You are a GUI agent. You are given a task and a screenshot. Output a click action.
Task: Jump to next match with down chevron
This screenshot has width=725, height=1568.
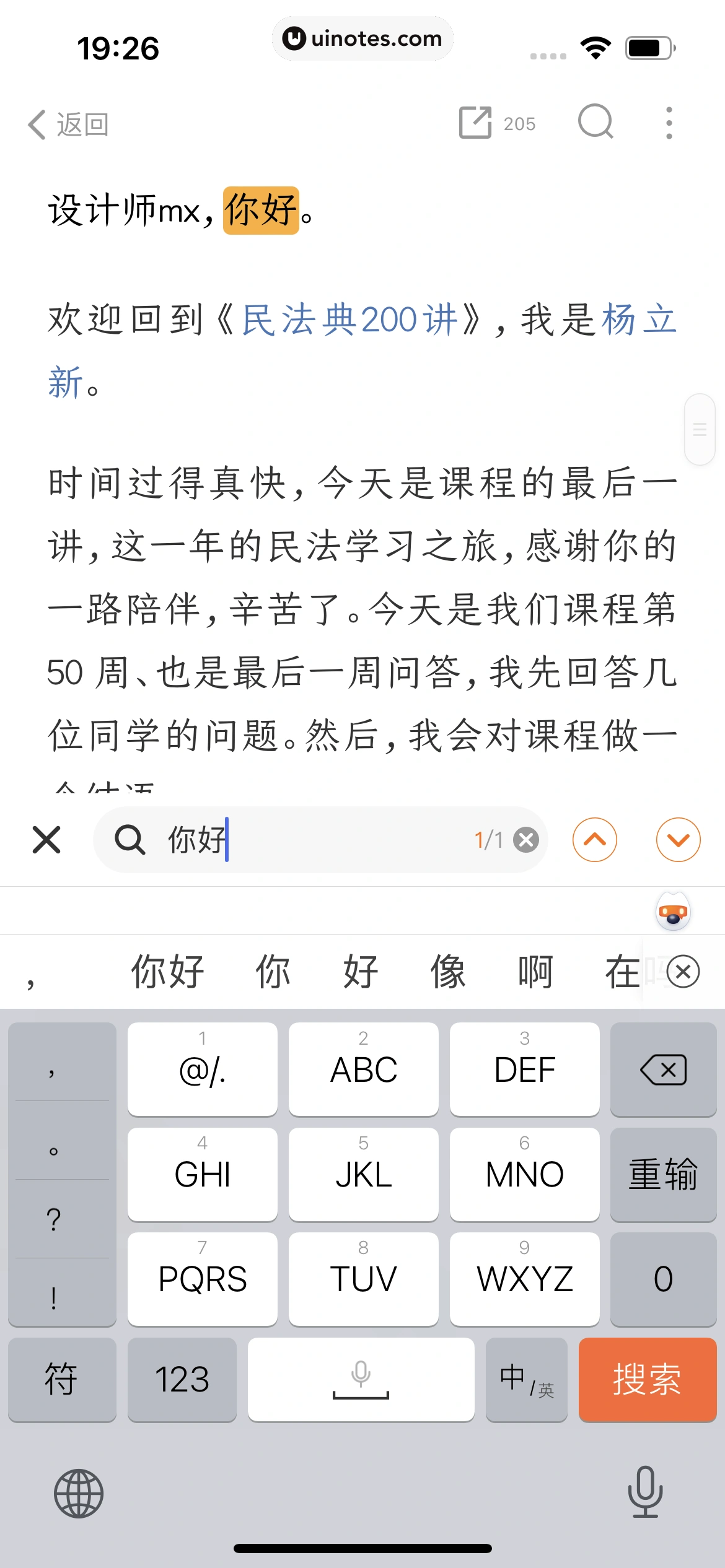click(x=677, y=839)
